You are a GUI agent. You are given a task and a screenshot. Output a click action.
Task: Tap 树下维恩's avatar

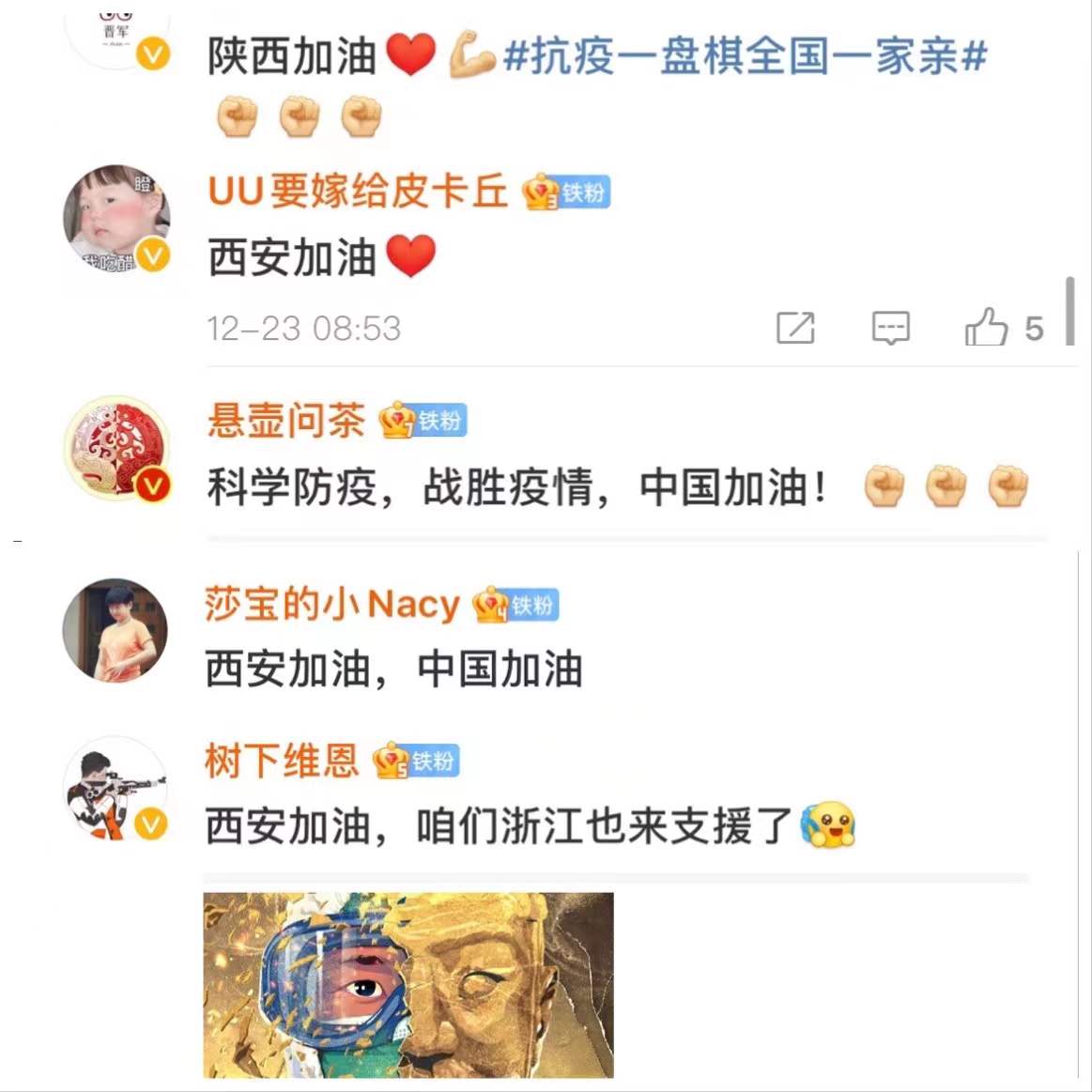click(x=115, y=789)
